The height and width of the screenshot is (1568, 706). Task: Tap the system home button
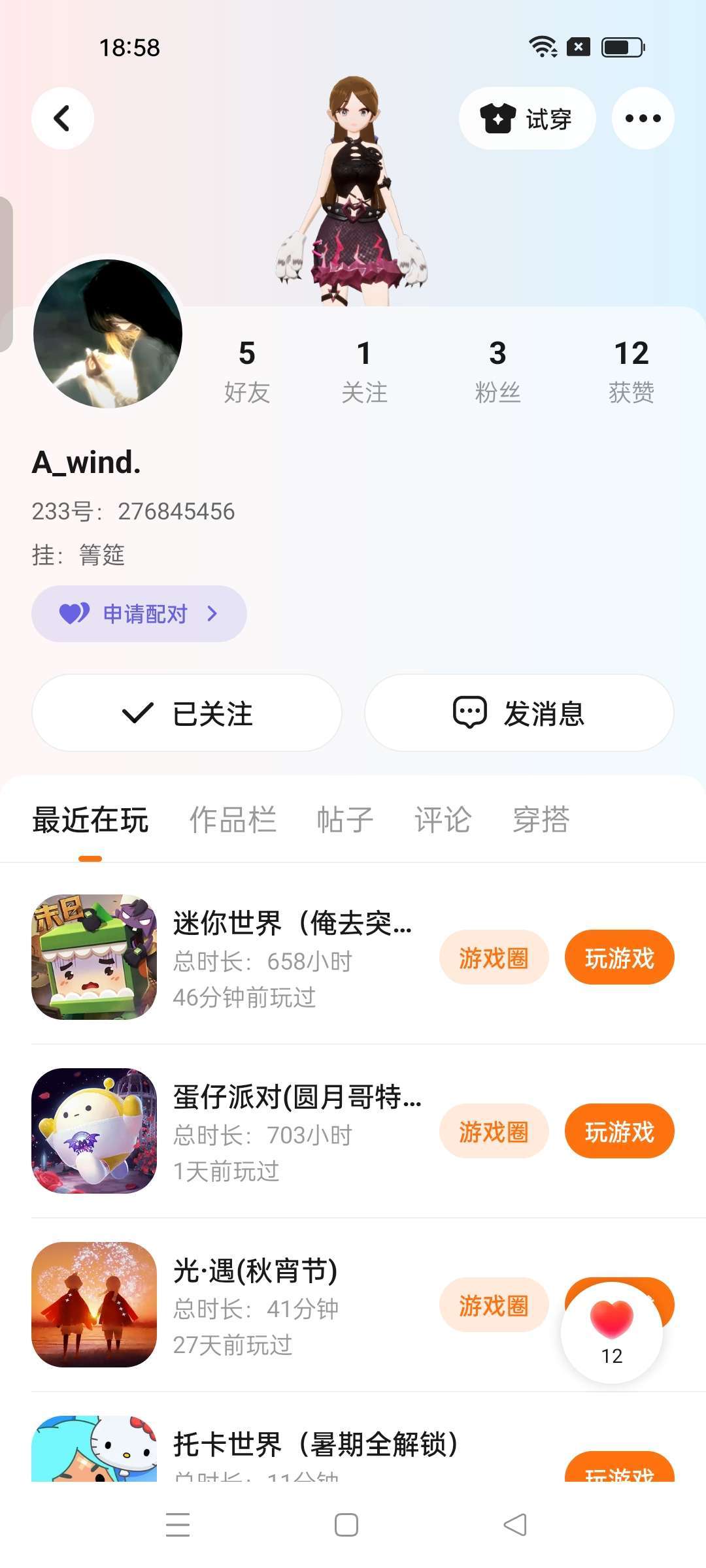(x=346, y=1525)
